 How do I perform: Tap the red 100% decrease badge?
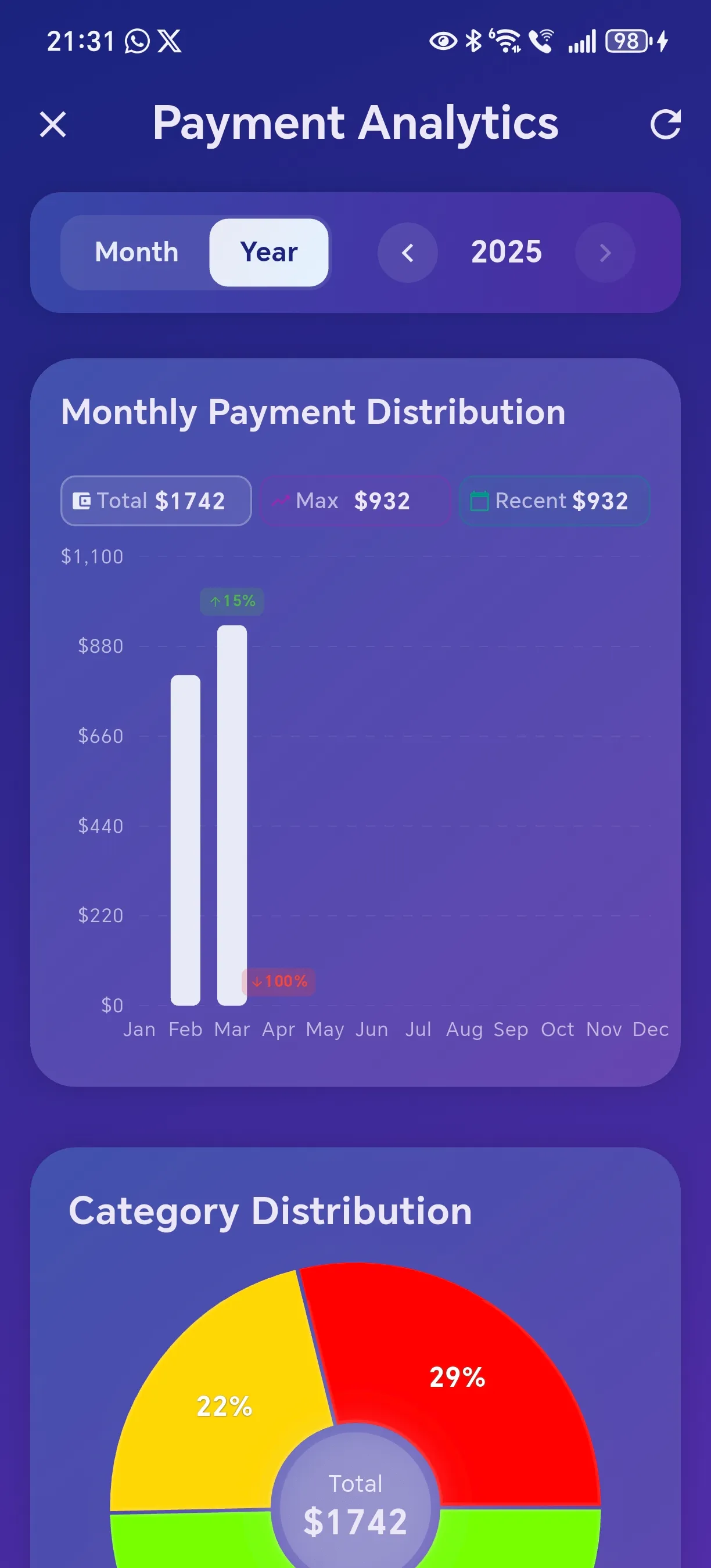pyautogui.click(x=278, y=982)
